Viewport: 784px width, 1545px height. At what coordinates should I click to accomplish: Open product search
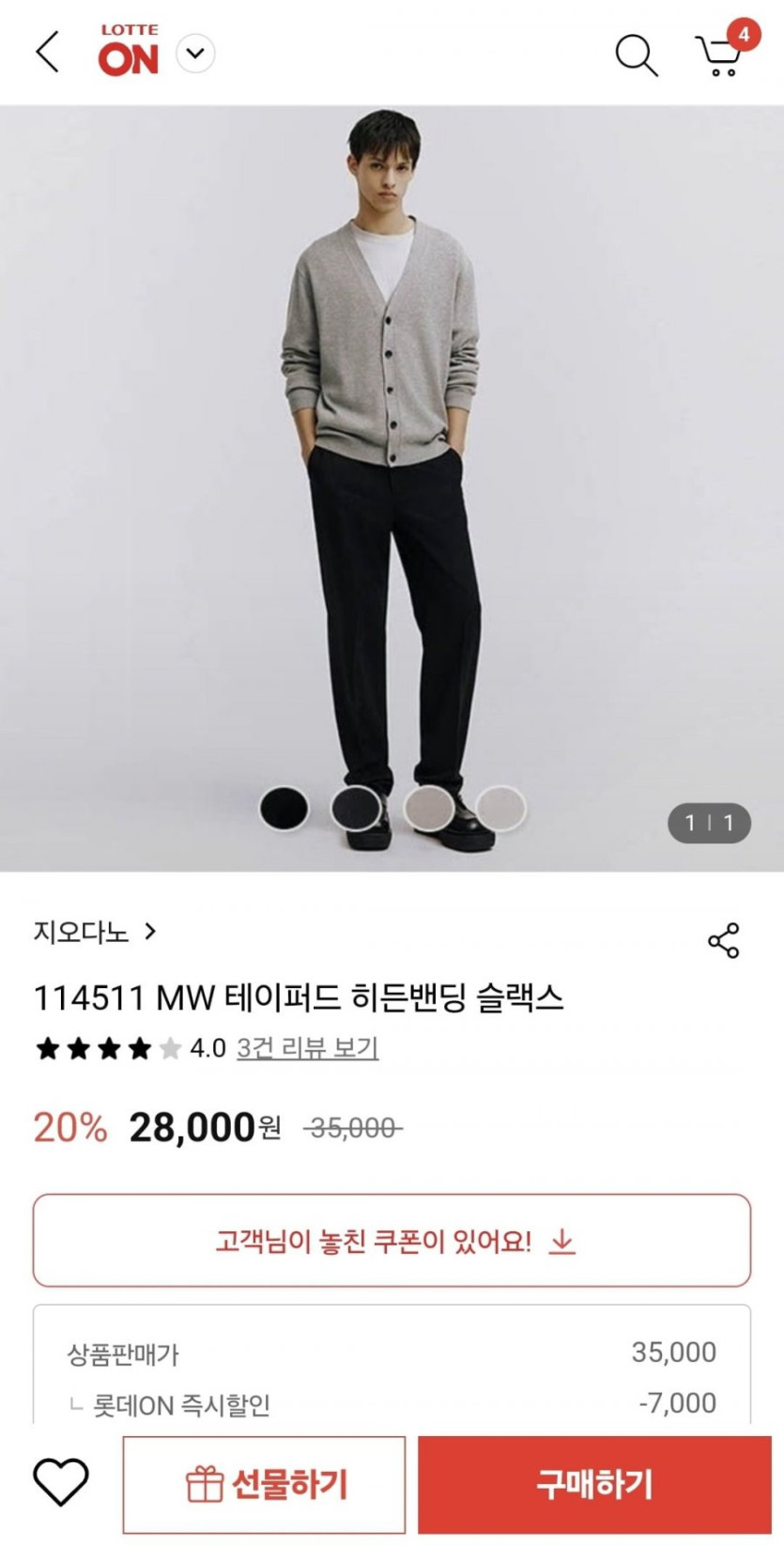click(636, 54)
